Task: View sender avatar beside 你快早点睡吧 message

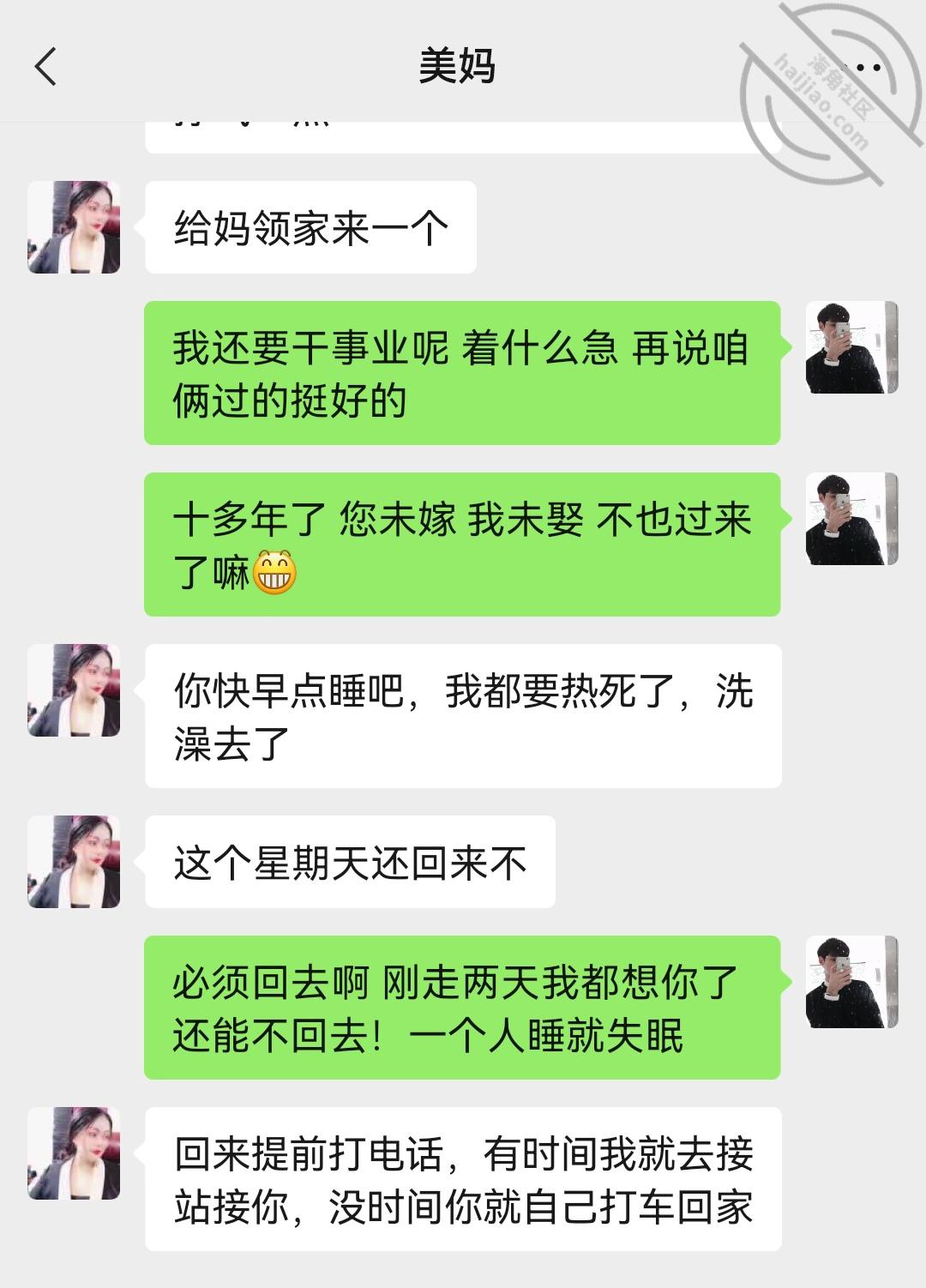Action: [74, 690]
